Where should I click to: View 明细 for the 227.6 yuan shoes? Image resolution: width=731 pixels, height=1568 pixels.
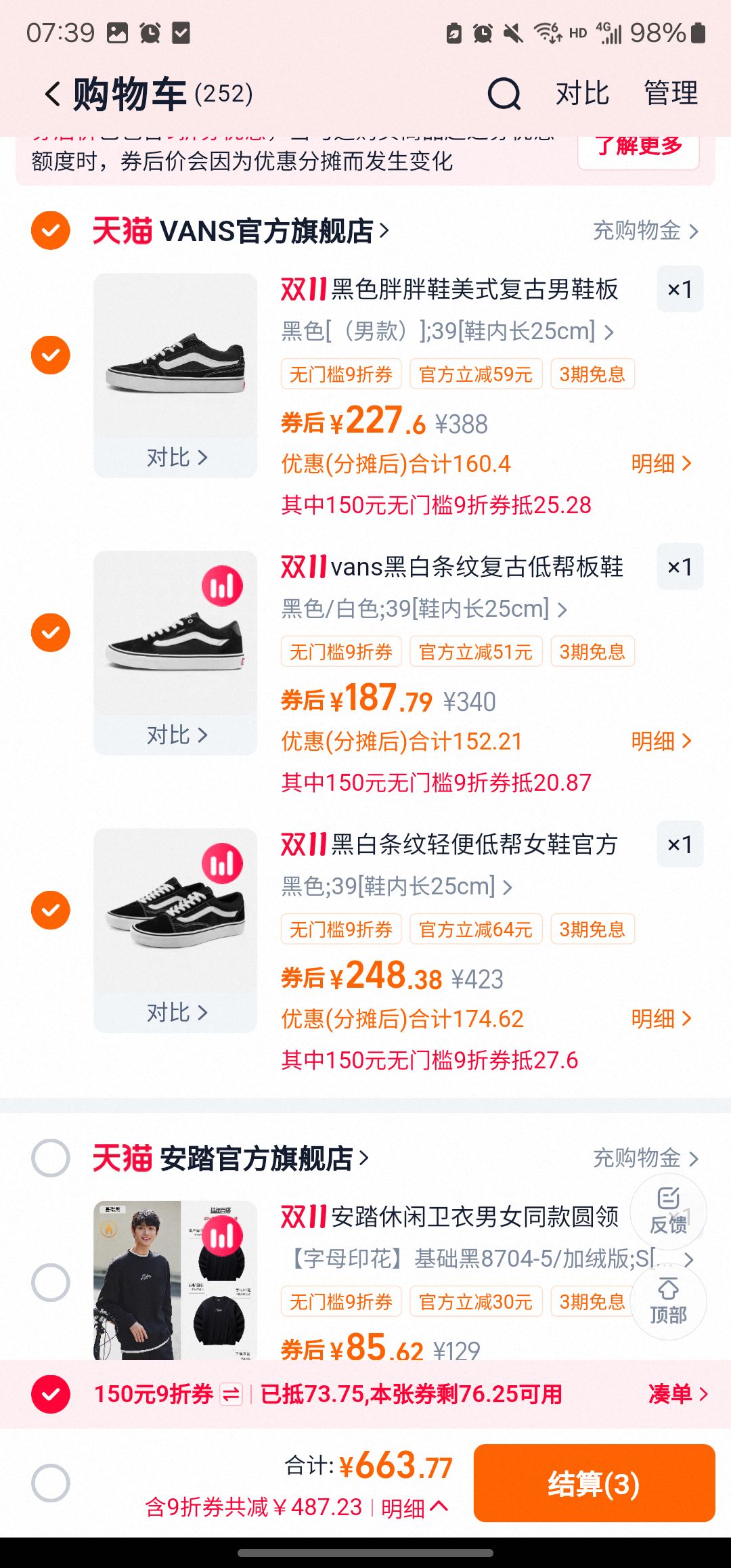661,464
